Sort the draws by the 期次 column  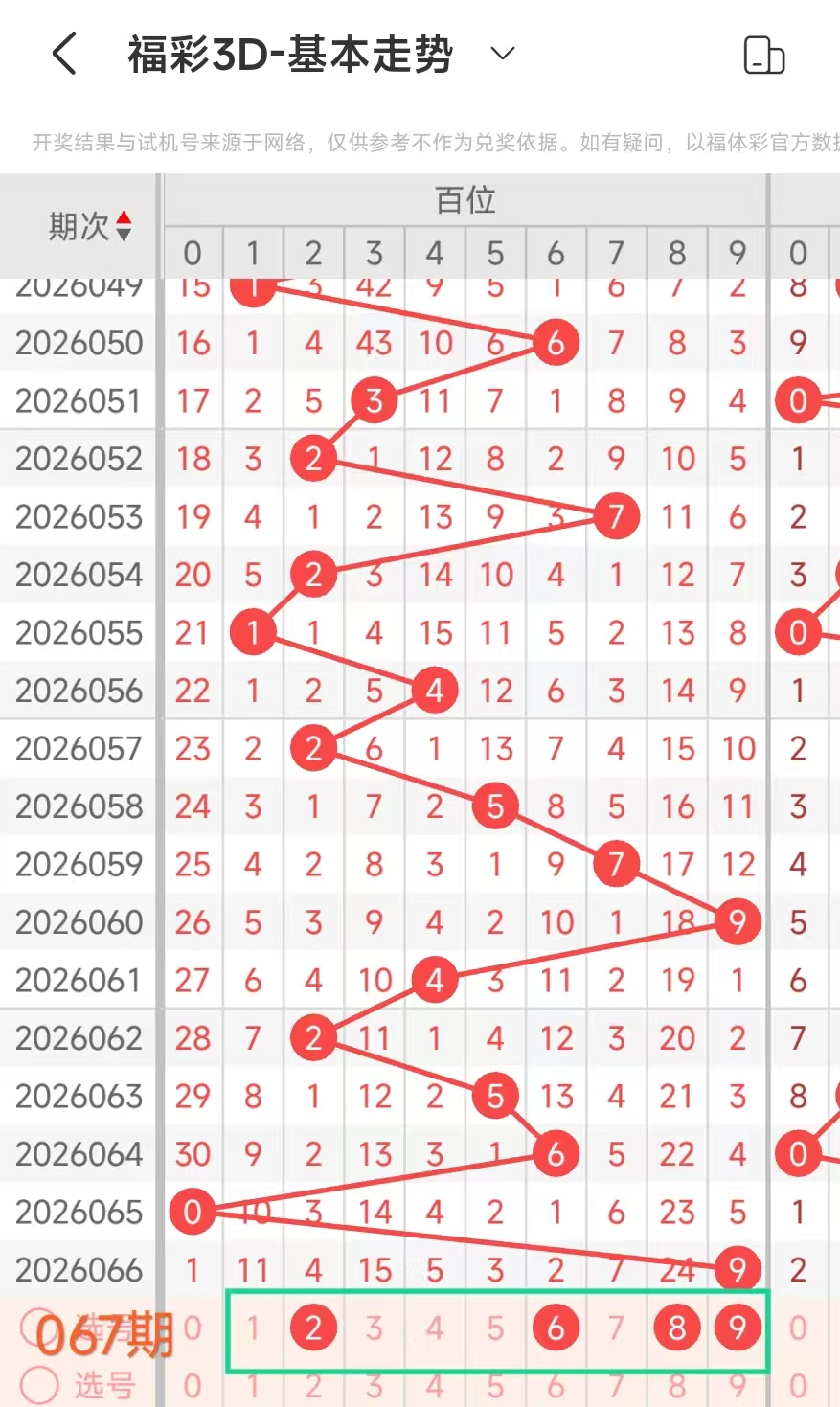pos(89,227)
